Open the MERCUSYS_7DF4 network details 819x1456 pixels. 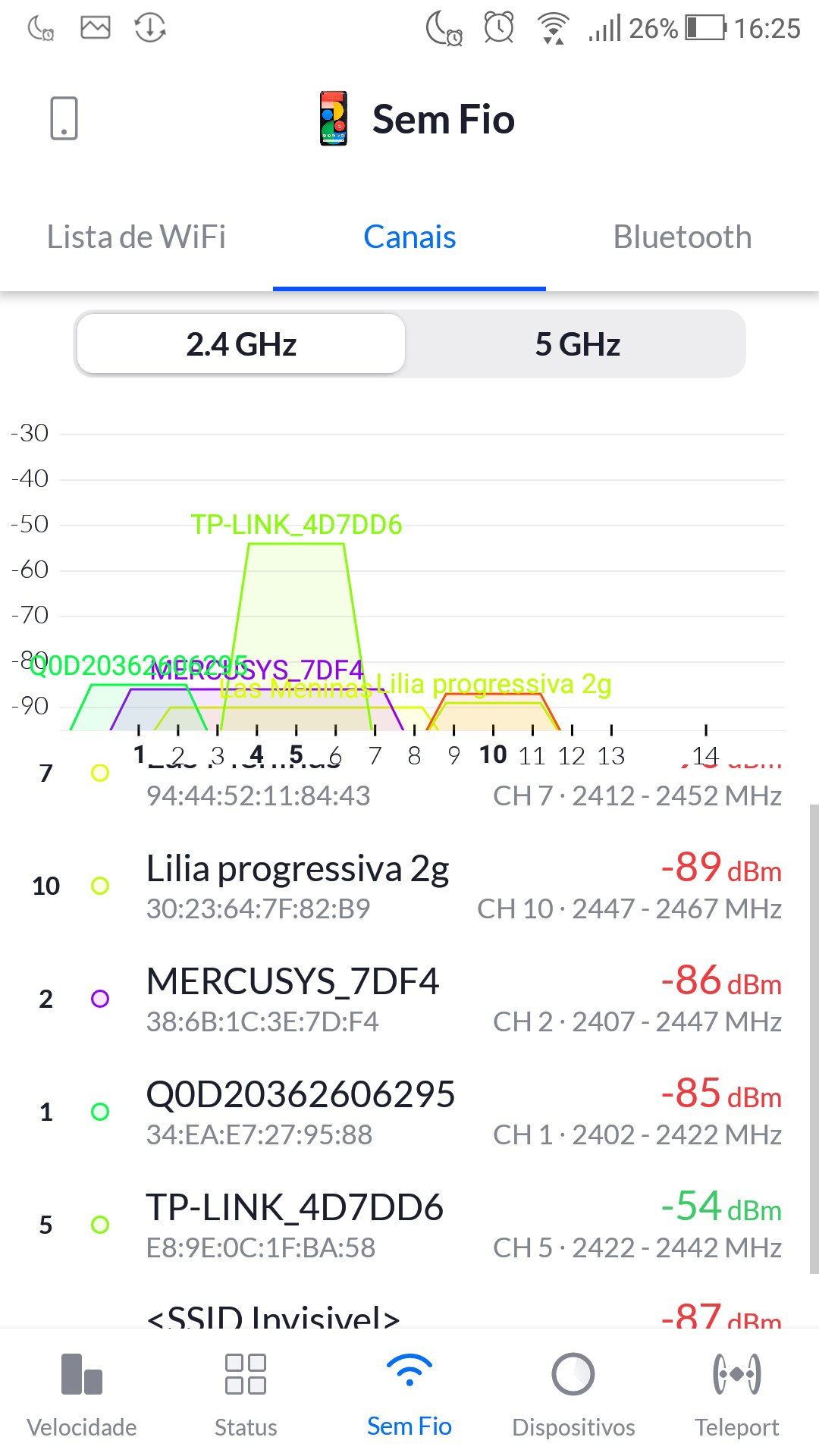pyautogui.click(x=409, y=999)
